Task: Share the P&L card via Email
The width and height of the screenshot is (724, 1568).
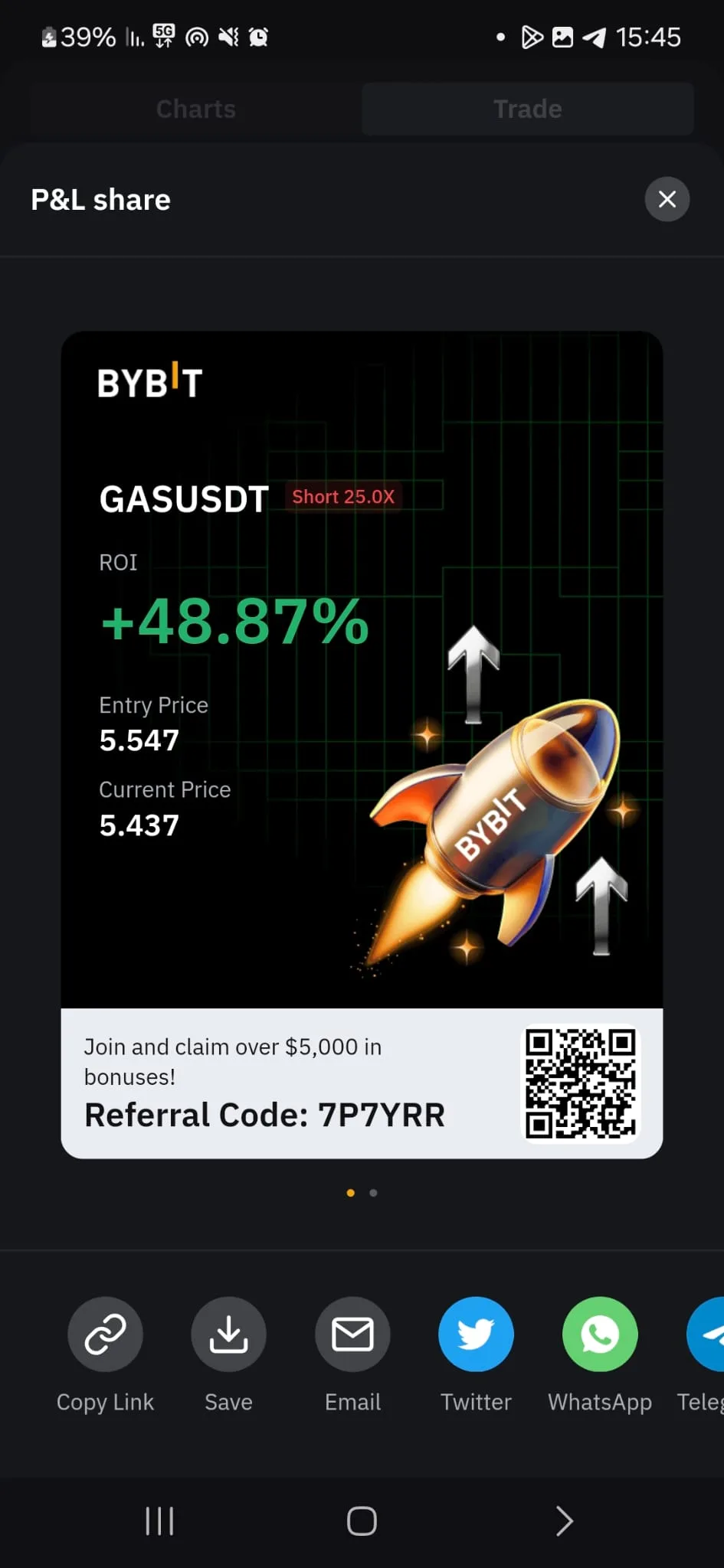Action: pos(352,1334)
